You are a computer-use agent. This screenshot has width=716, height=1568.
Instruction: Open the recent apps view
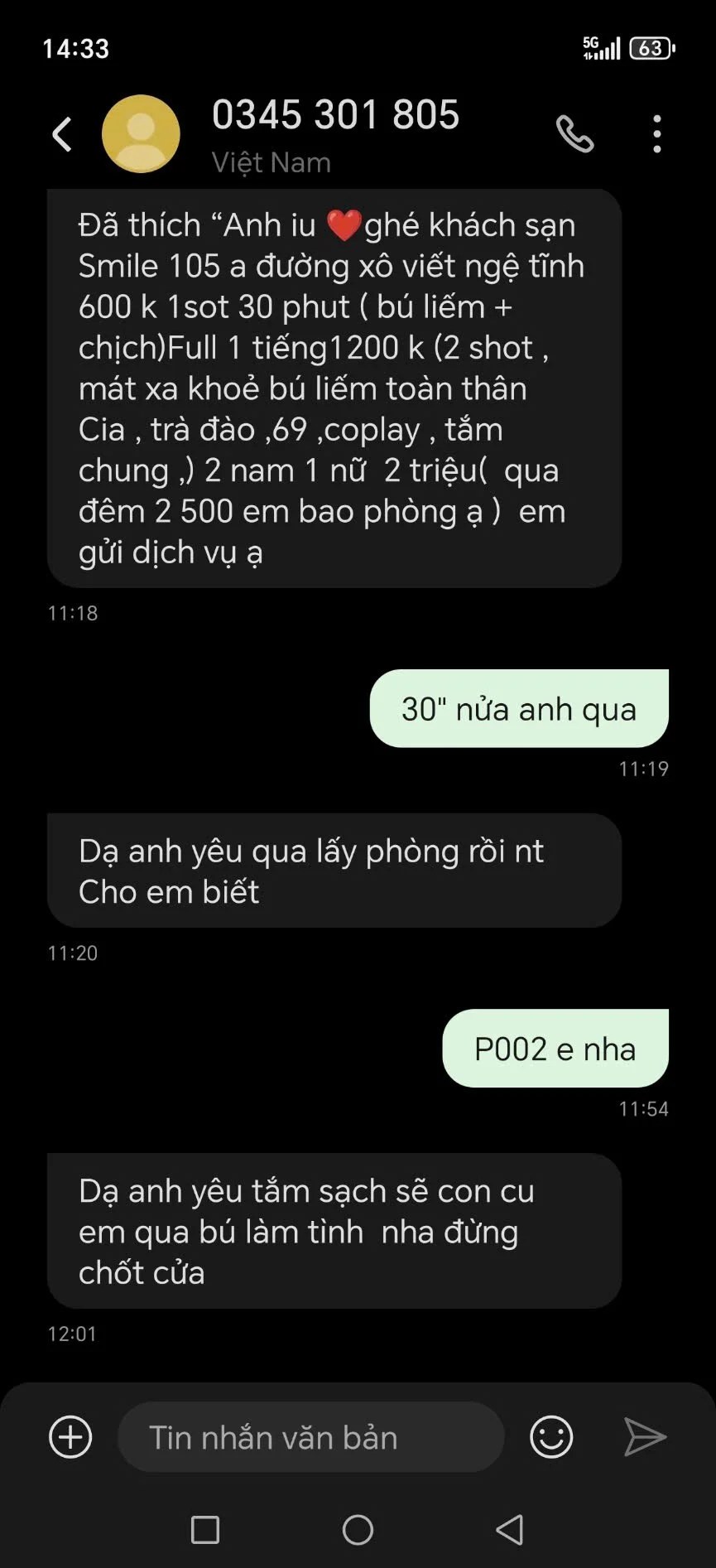pyautogui.click(x=205, y=1530)
